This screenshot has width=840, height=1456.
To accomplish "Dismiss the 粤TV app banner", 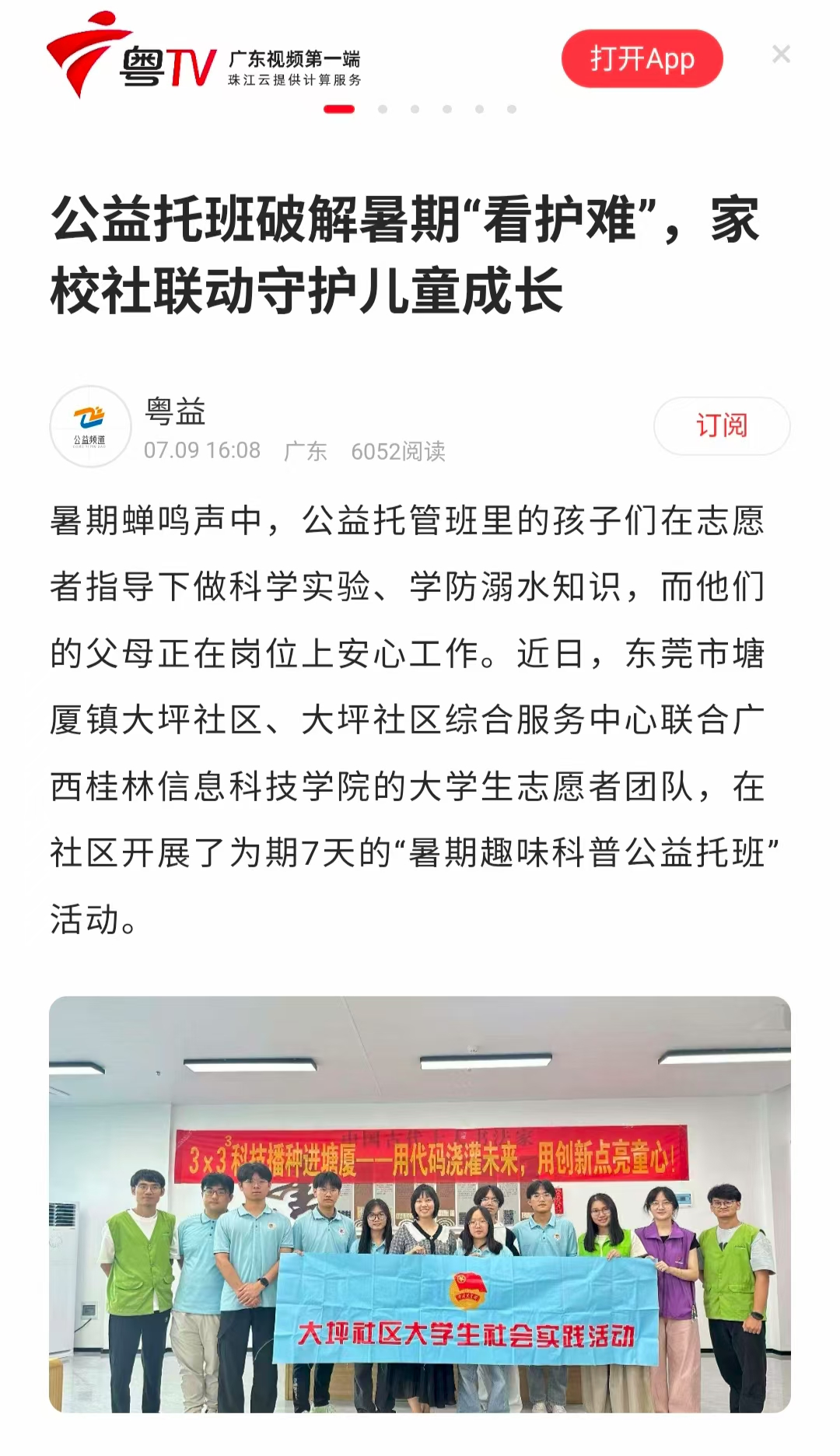I will coord(781,54).
